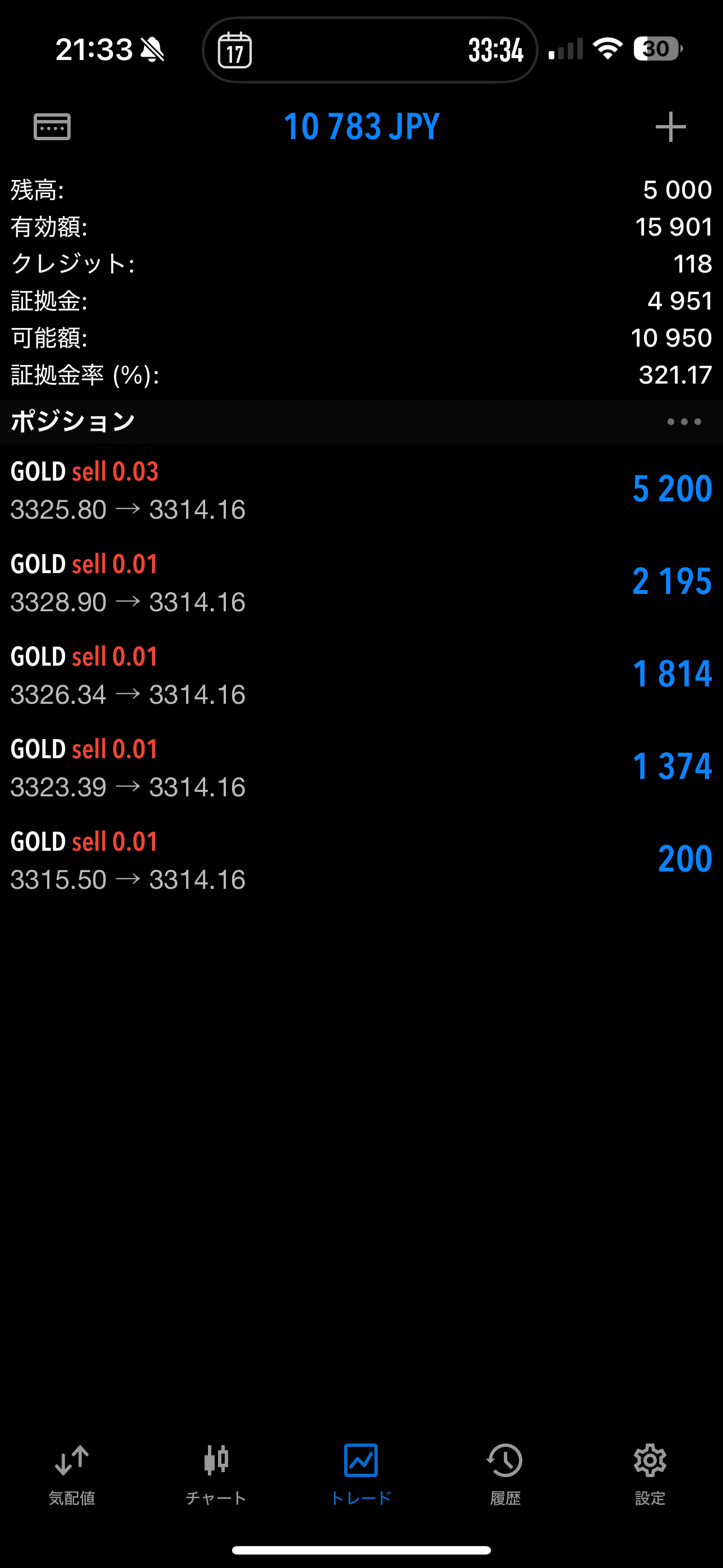Screen dimensions: 723x1568
Task: Open the GOLD sell position opened at 3315.50
Action: pos(361,860)
